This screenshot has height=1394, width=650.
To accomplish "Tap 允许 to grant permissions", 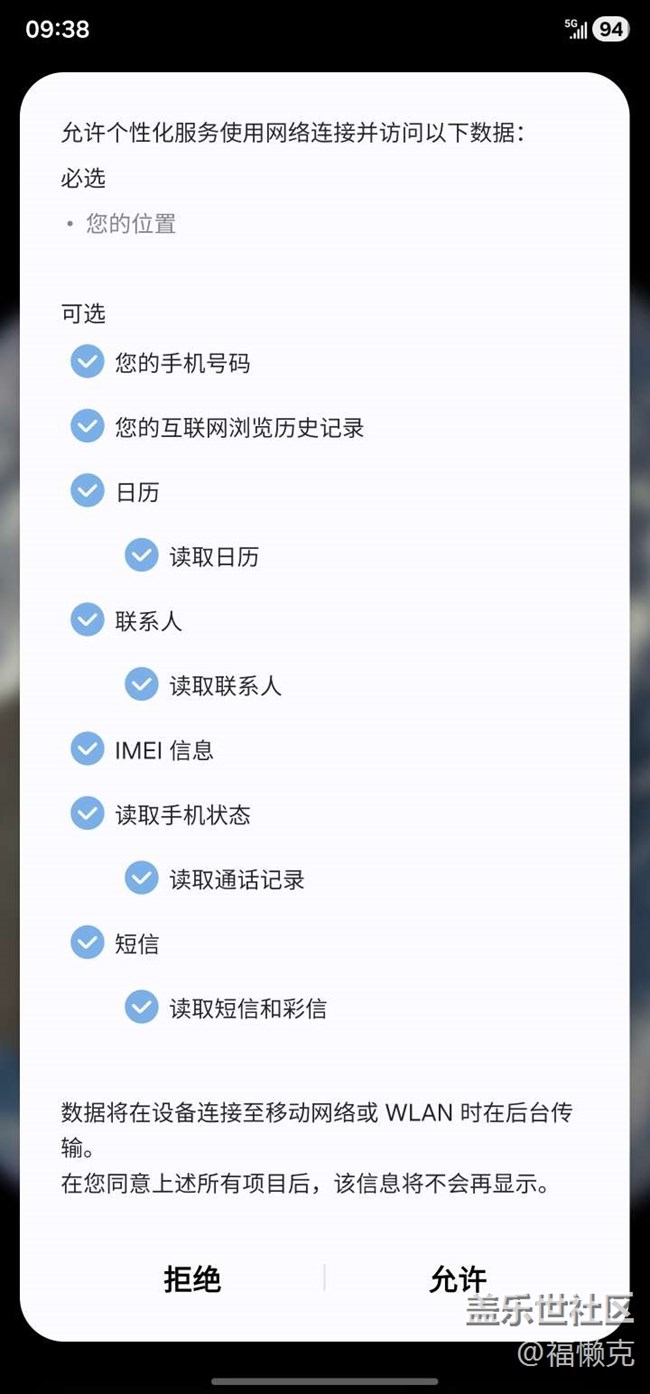I will click(458, 1279).
